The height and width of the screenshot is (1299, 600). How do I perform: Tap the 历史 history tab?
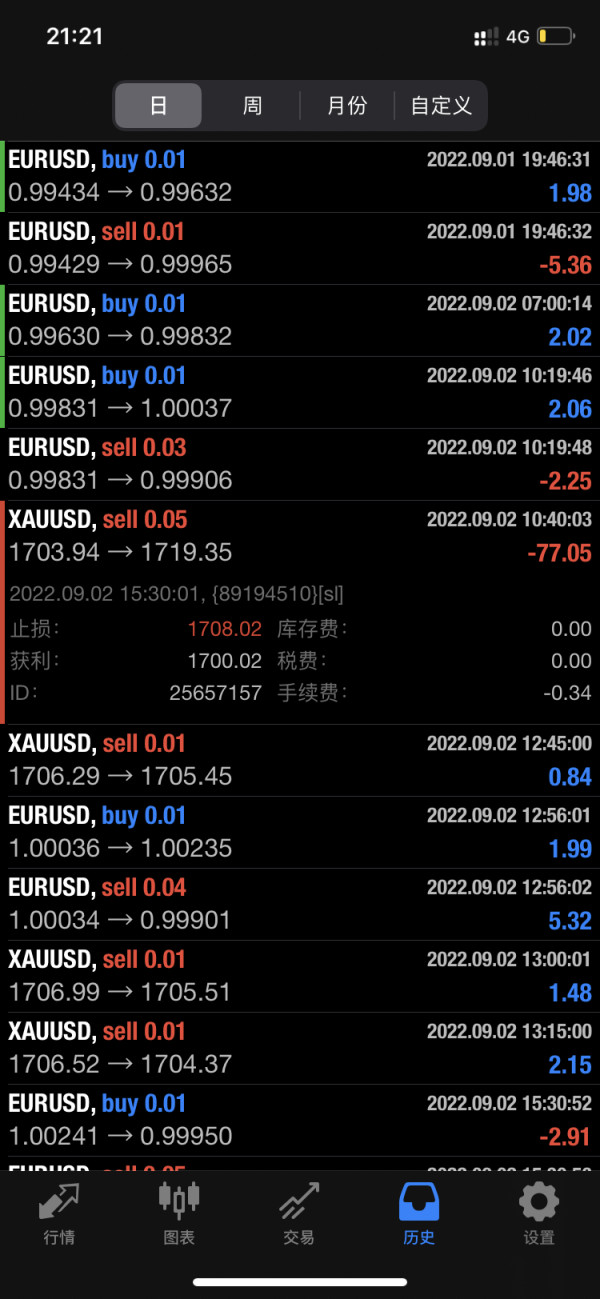tap(419, 1213)
